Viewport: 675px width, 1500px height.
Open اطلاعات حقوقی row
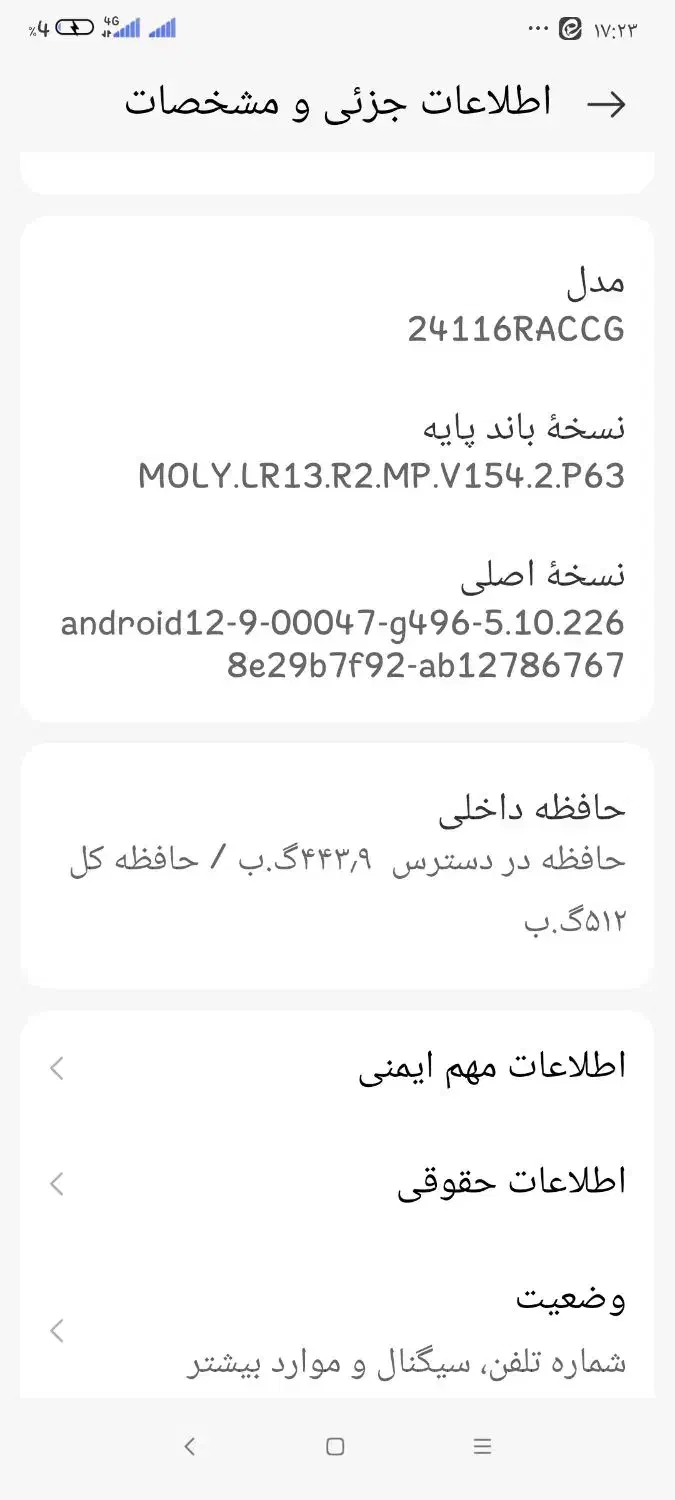338,1183
